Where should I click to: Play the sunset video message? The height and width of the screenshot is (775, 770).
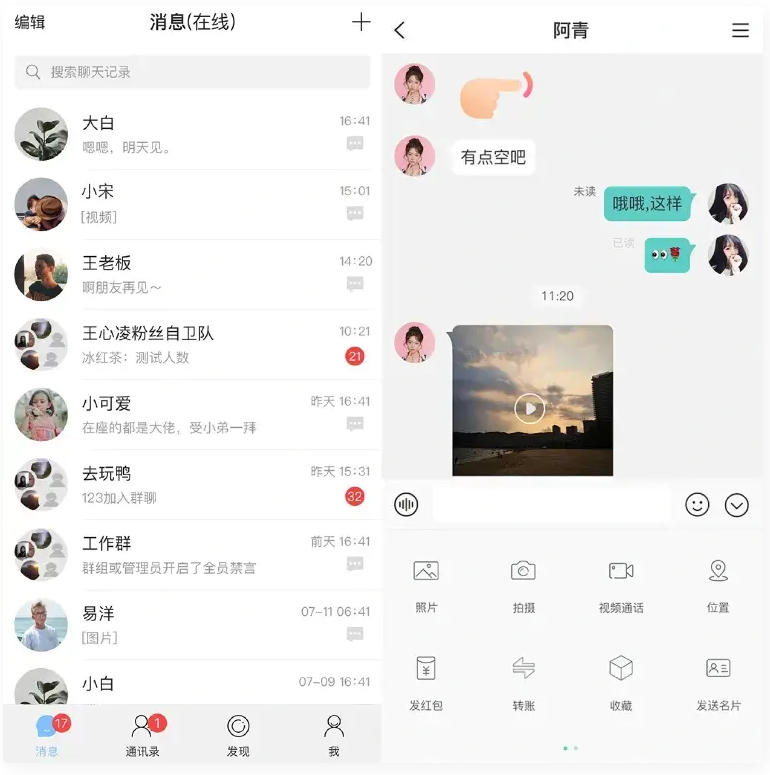coord(530,407)
